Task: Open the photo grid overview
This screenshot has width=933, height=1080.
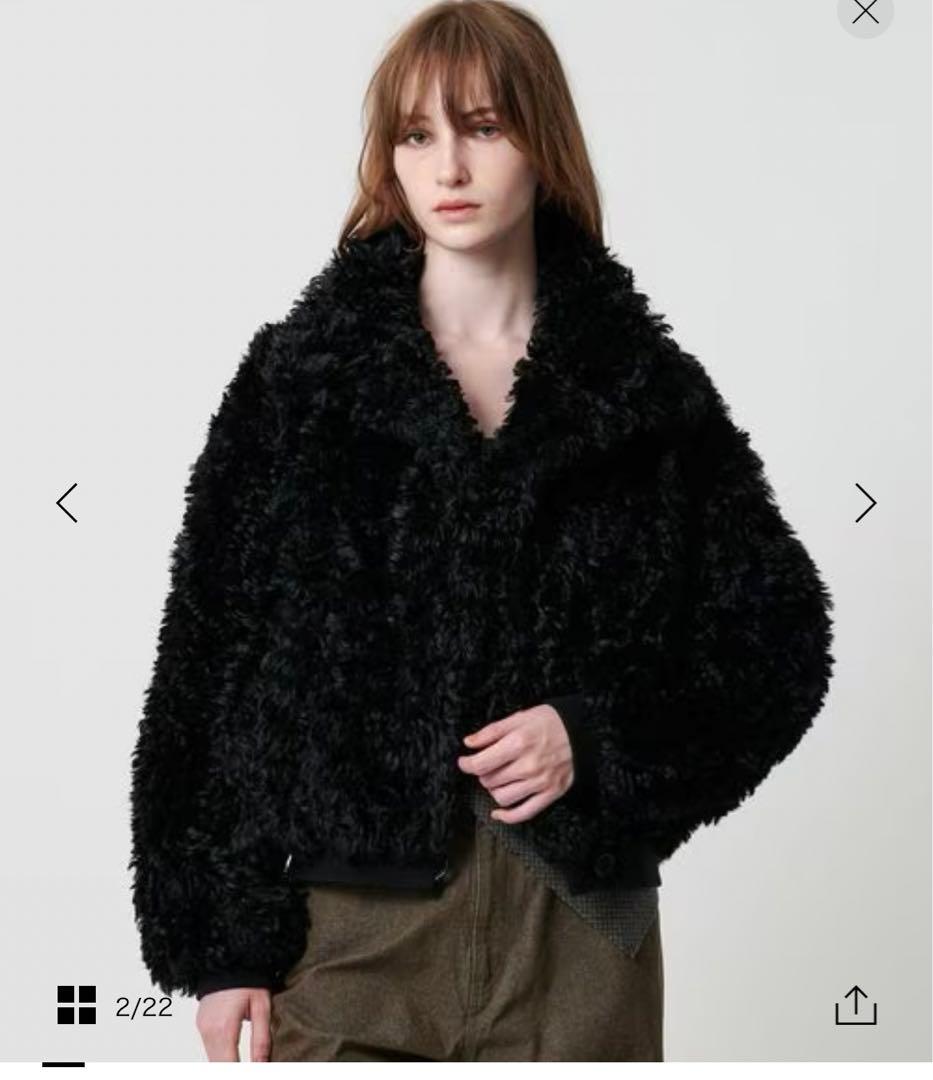Action: [x=77, y=1005]
